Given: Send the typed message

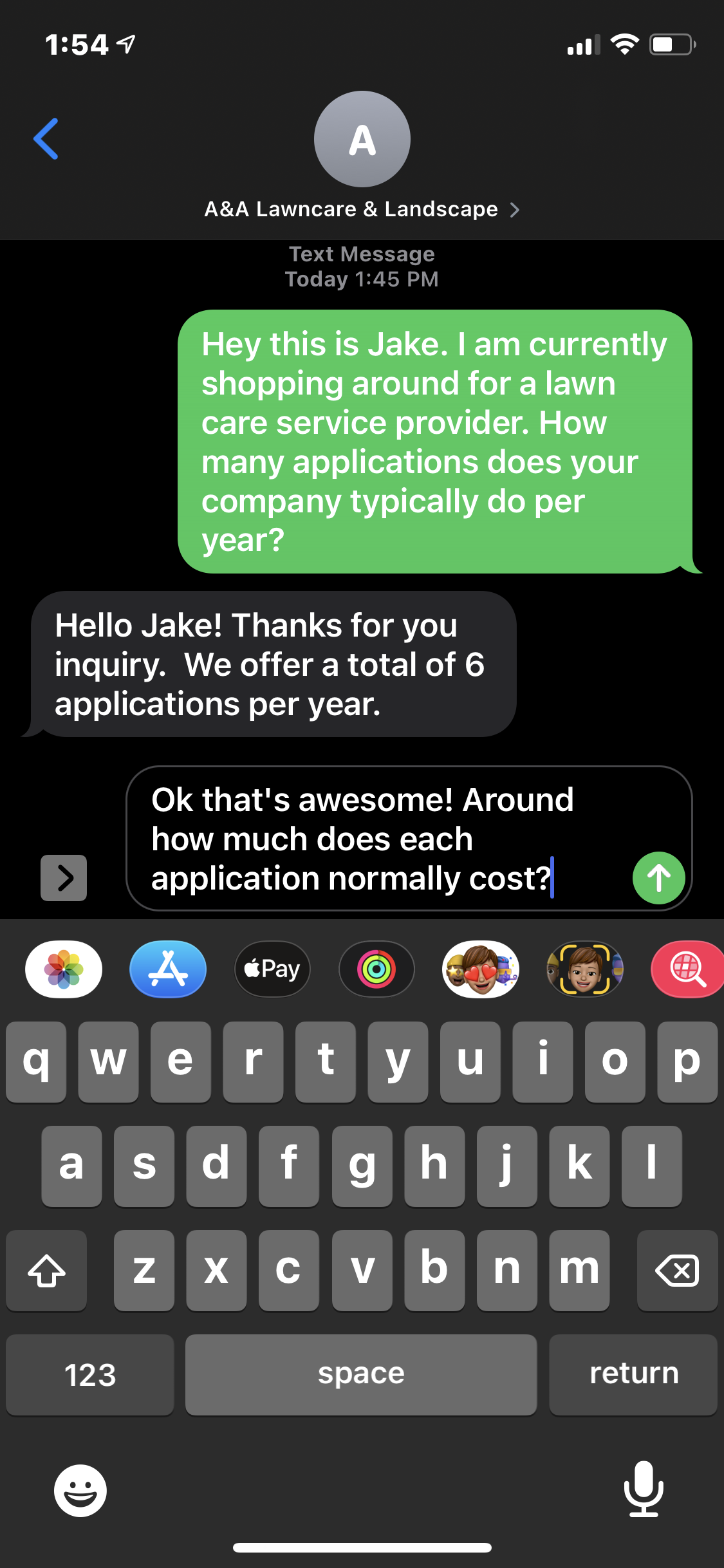Looking at the screenshot, I should [x=658, y=878].
